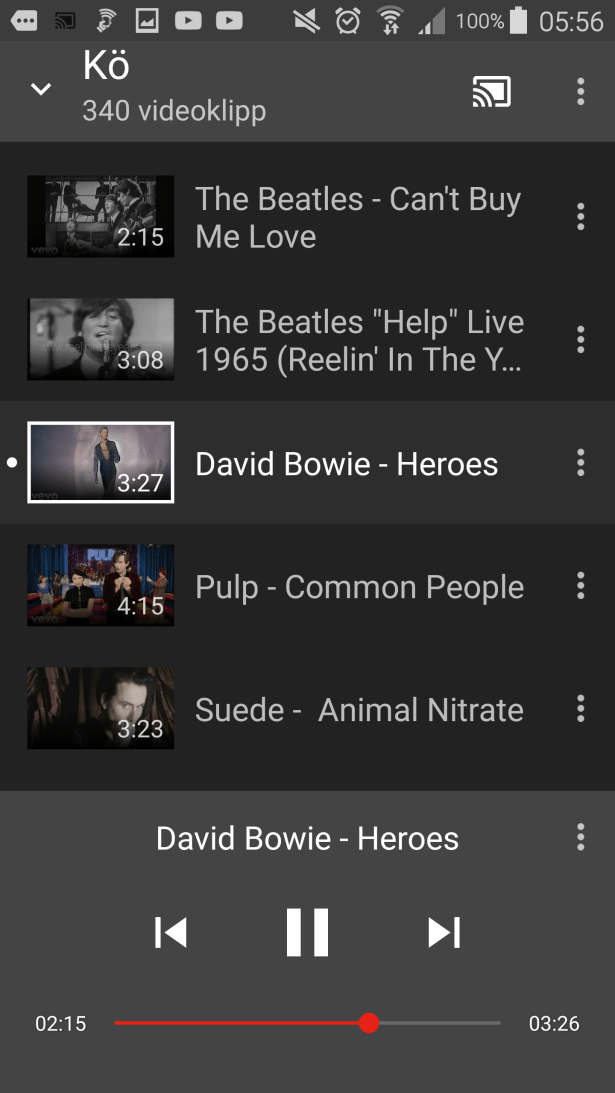Open options for Pulp - Common People
615x1093 pixels.
pos(580,586)
